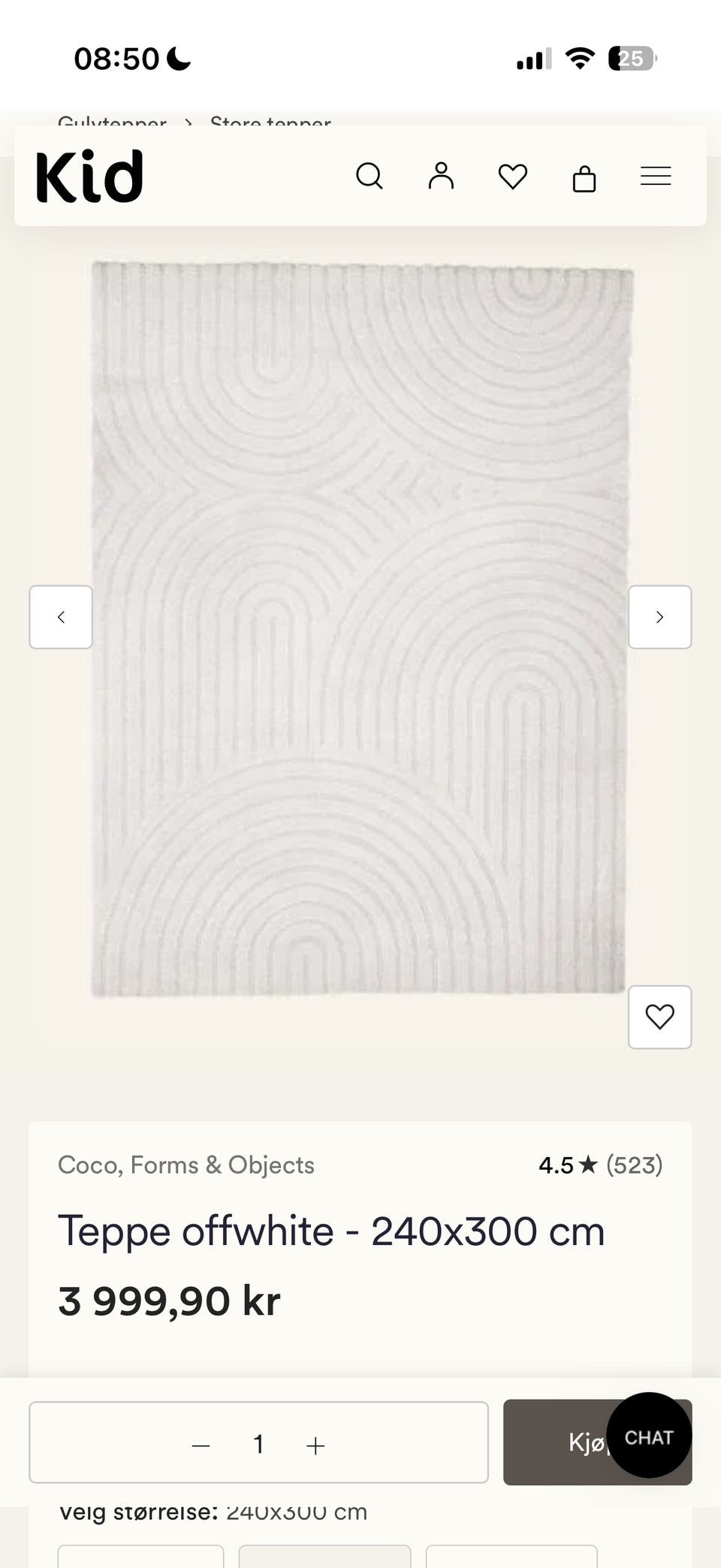Open the search icon in header

coord(369,177)
